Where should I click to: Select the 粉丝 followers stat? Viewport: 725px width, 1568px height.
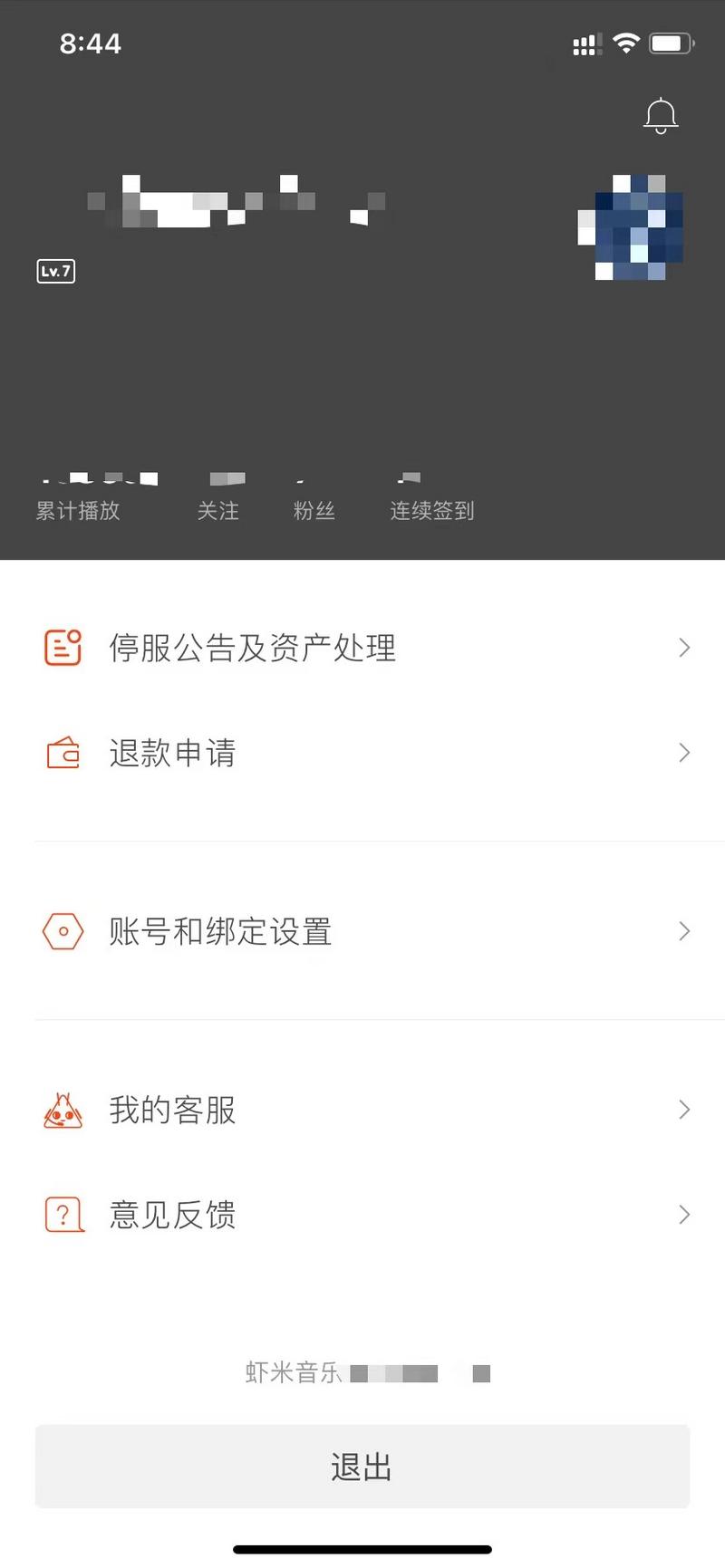[x=314, y=510]
